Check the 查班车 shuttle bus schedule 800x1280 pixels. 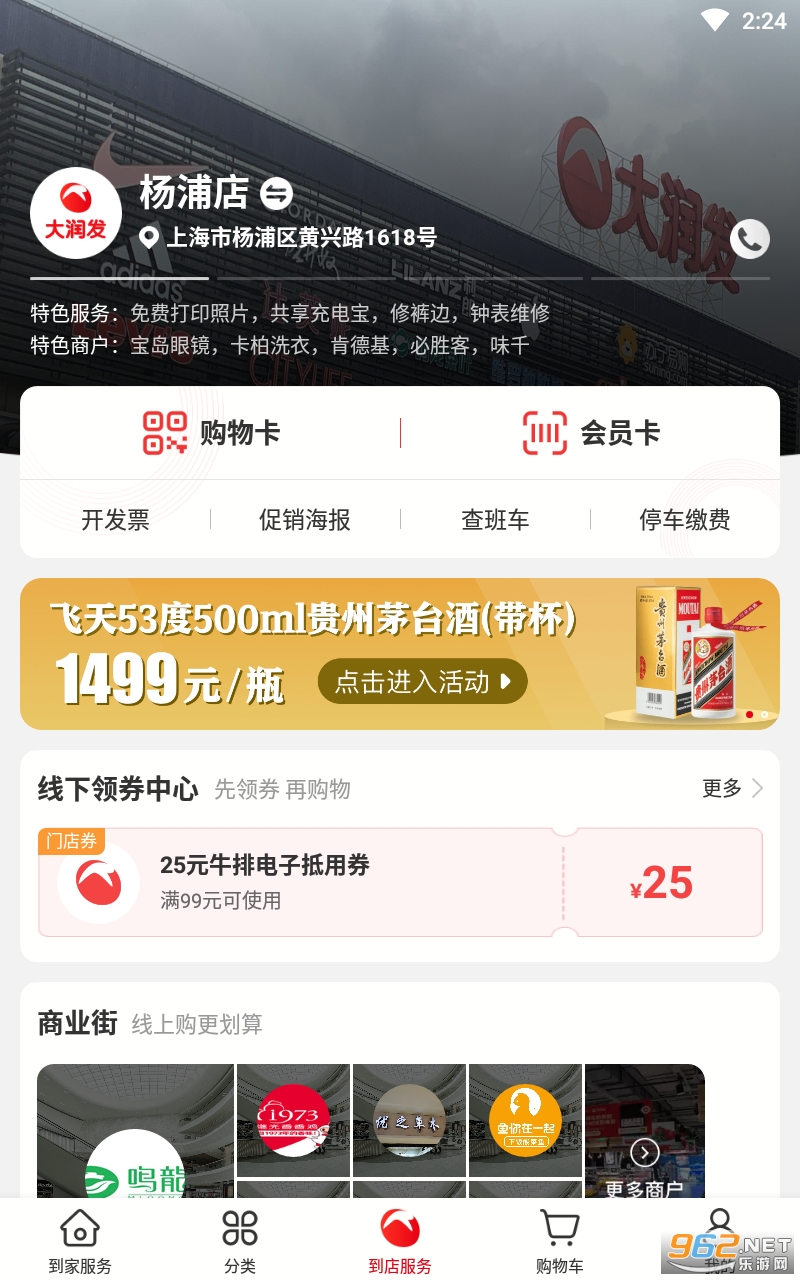(495, 520)
